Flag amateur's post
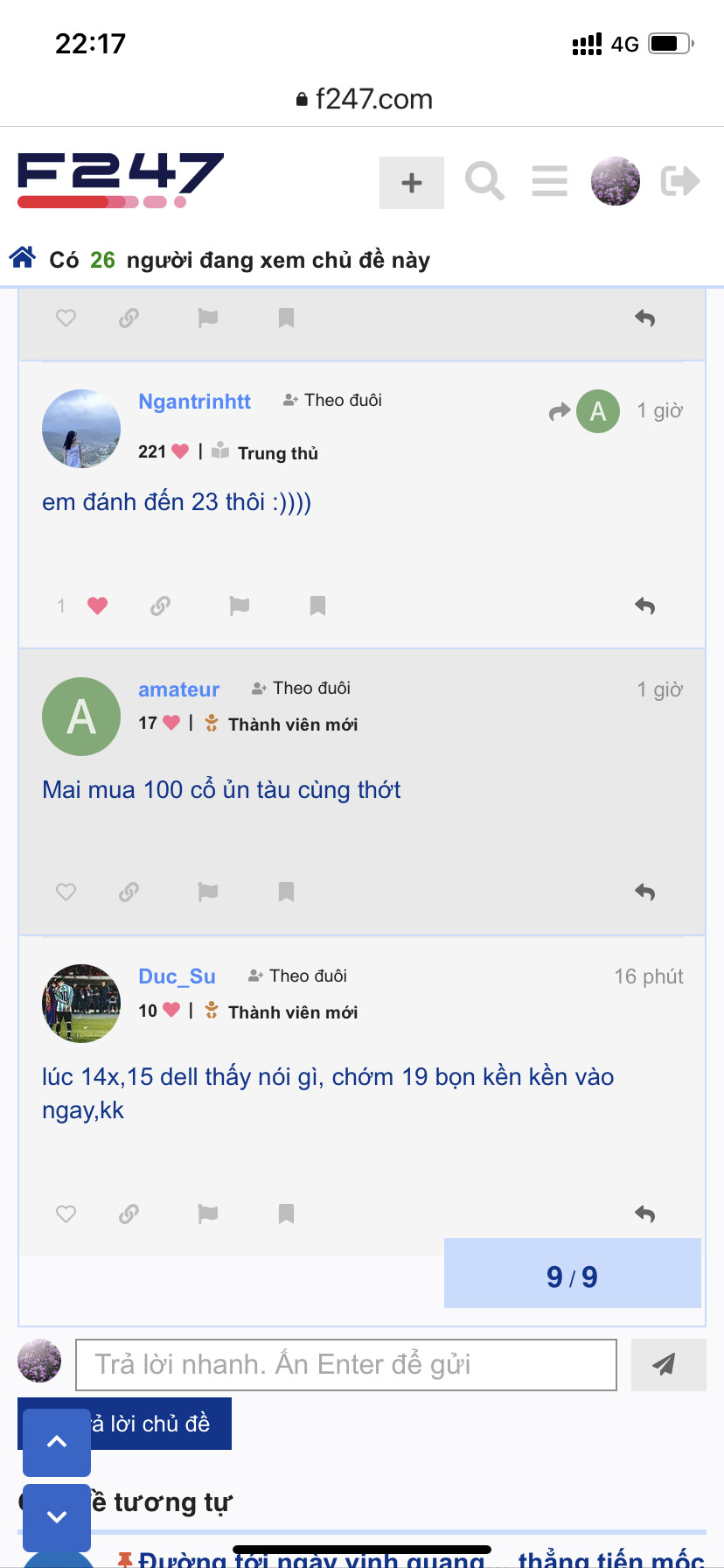Image resolution: width=724 pixels, height=1568 pixels. point(208,892)
